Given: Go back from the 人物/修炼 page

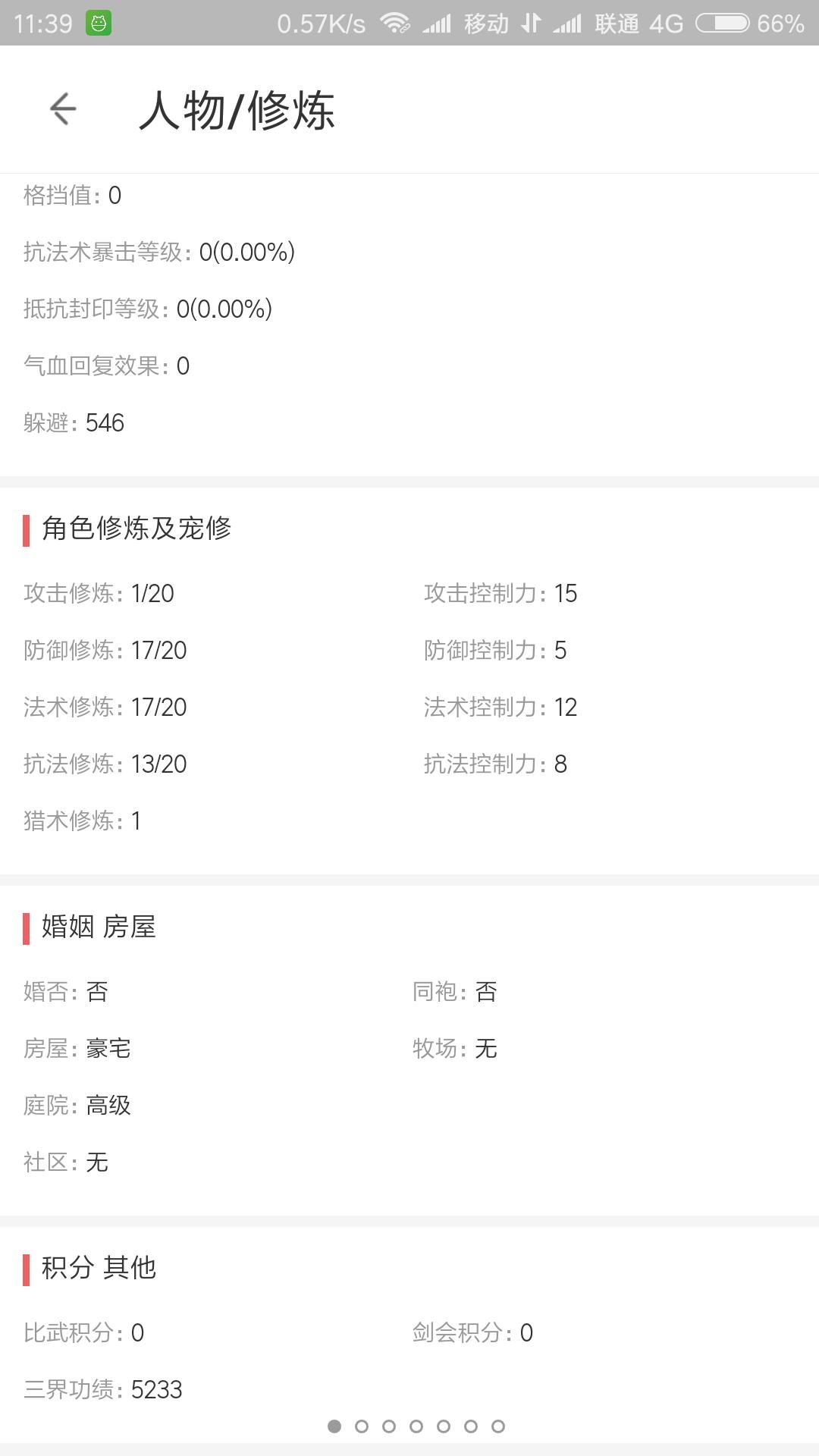Looking at the screenshot, I should [63, 109].
